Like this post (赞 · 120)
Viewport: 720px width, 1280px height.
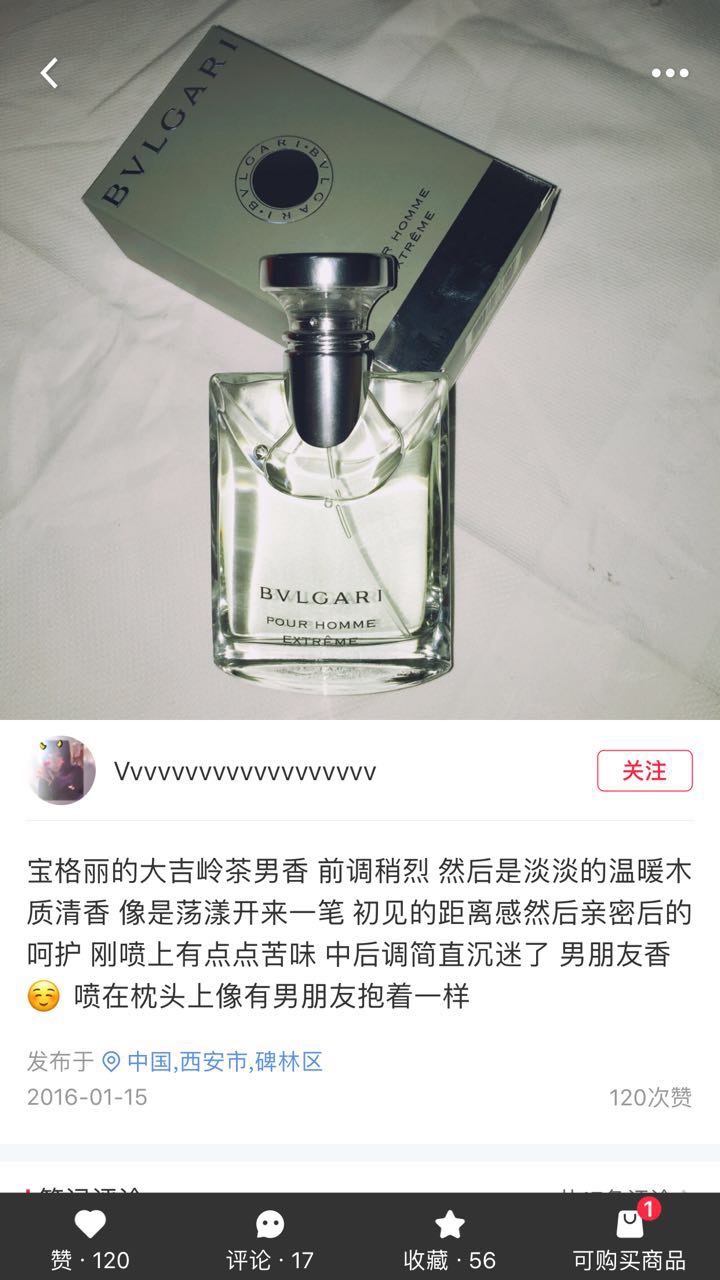tap(90, 1240)
